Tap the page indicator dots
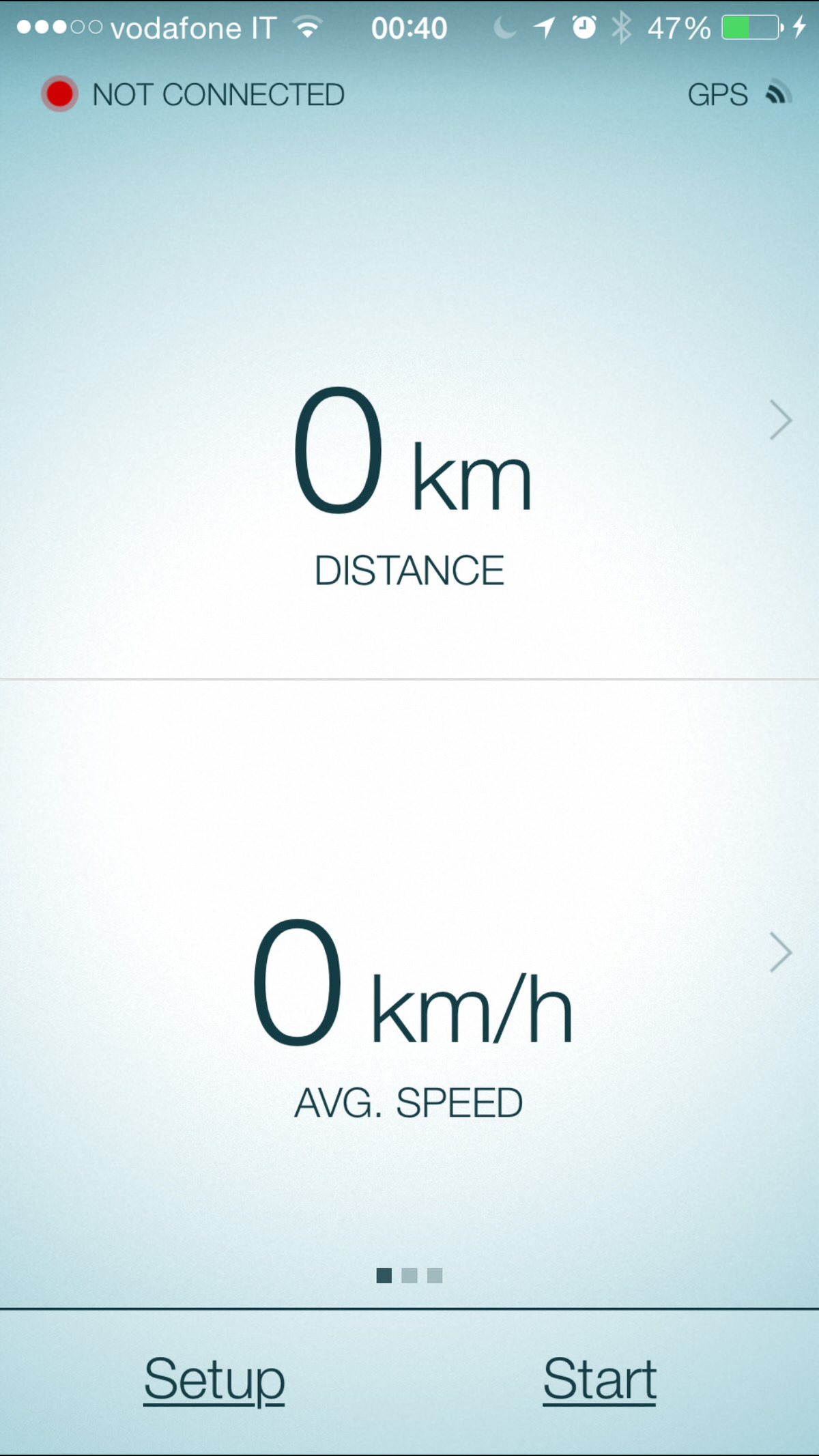The height and width of the screenshot is (1456, 819). [x=409, y=1275]
